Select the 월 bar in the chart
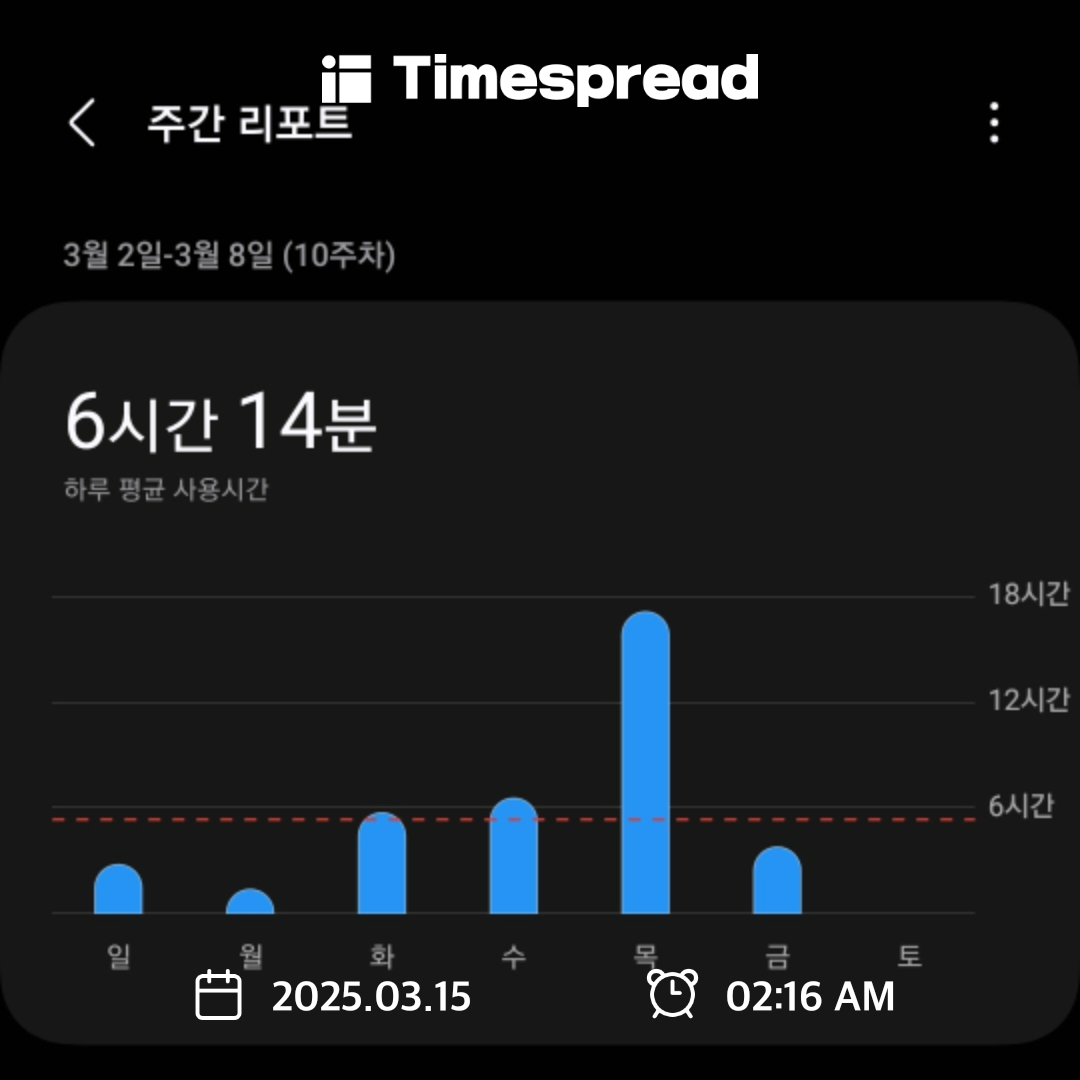 pos(250,901)
